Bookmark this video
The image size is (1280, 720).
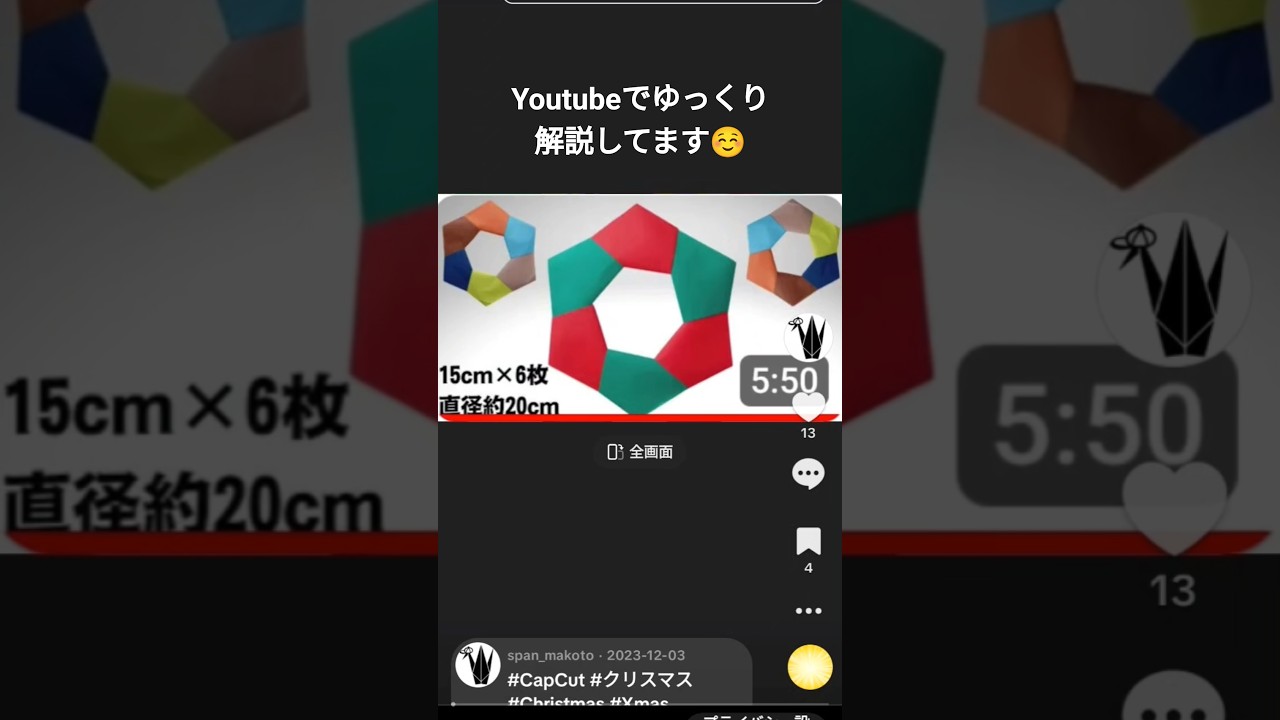[x=808, y=541]
